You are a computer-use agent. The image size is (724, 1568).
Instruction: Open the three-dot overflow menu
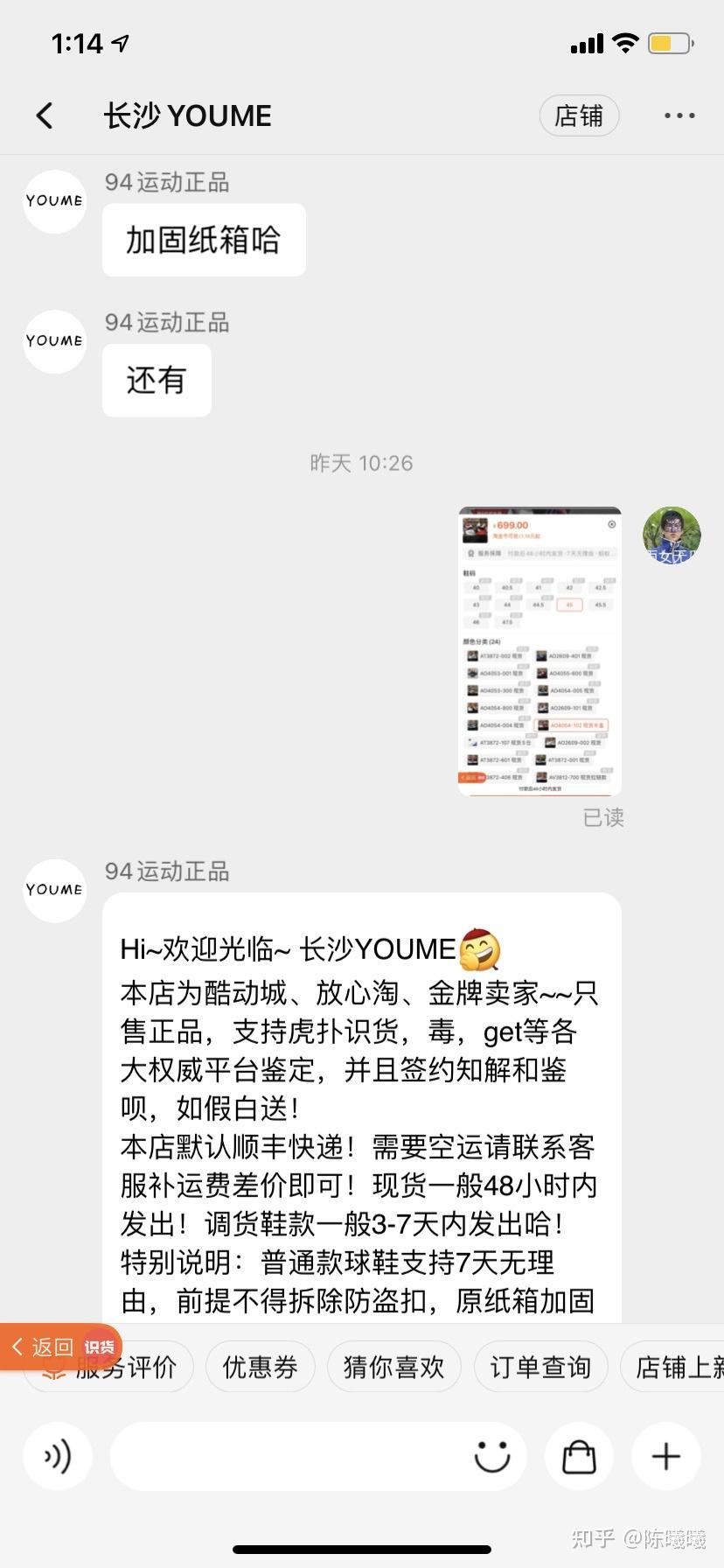coord(679,115)
